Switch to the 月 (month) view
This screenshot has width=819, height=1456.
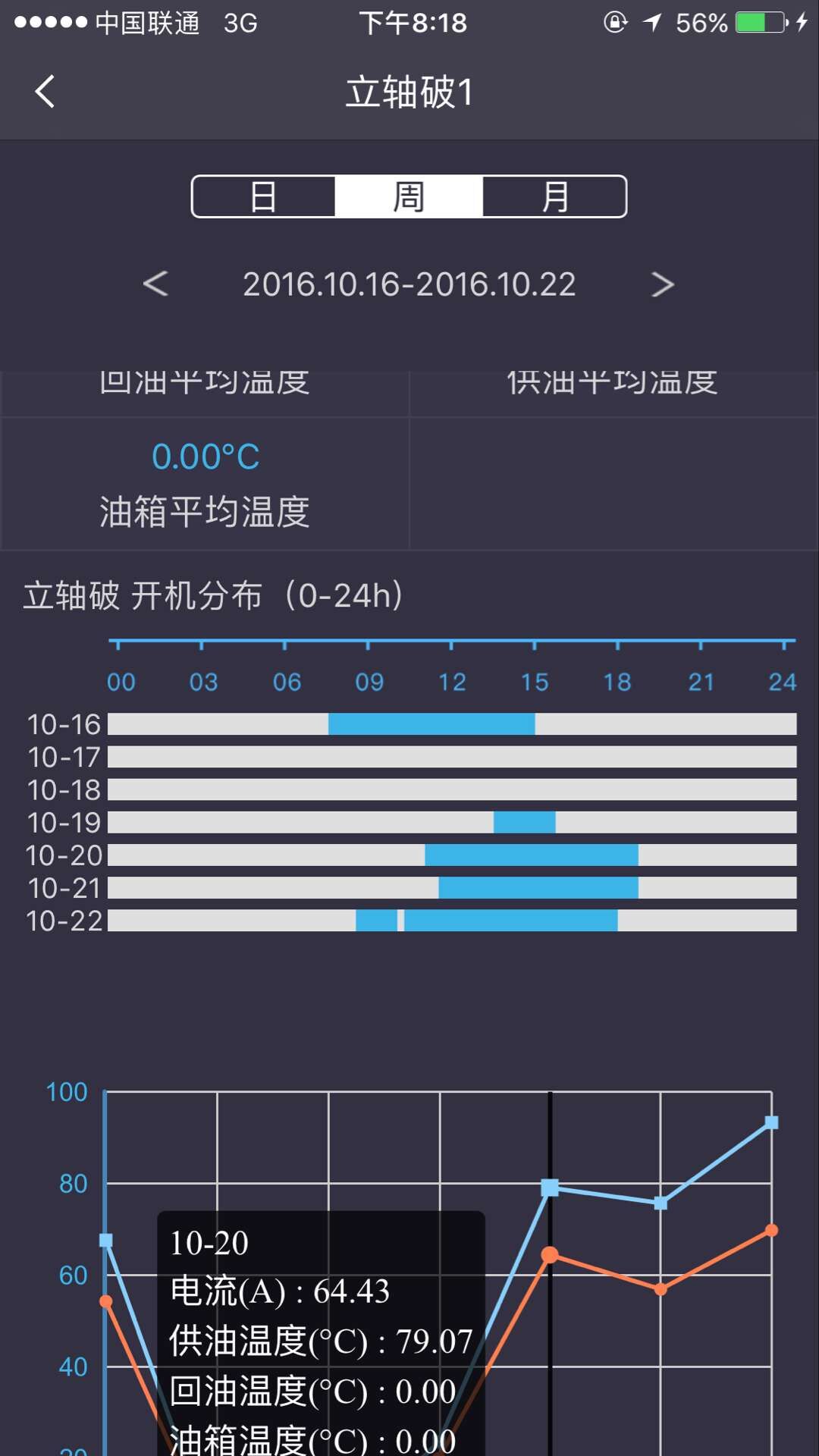coord(554,196)
